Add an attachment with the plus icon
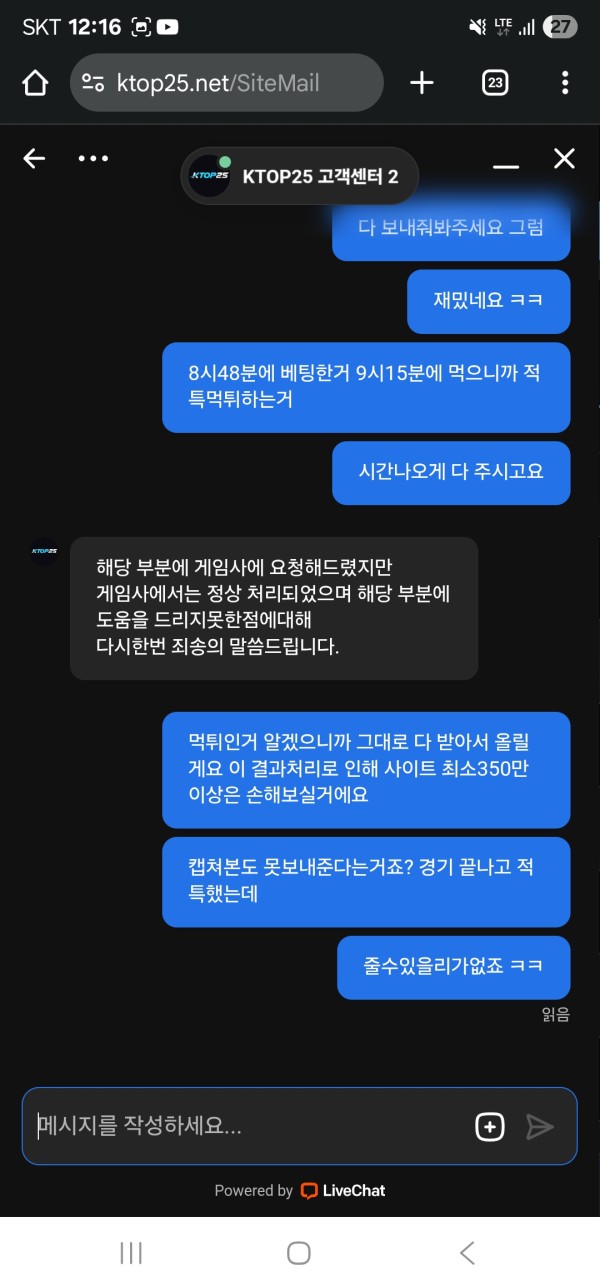600x1287 pixels. (x=489, y=1127)
